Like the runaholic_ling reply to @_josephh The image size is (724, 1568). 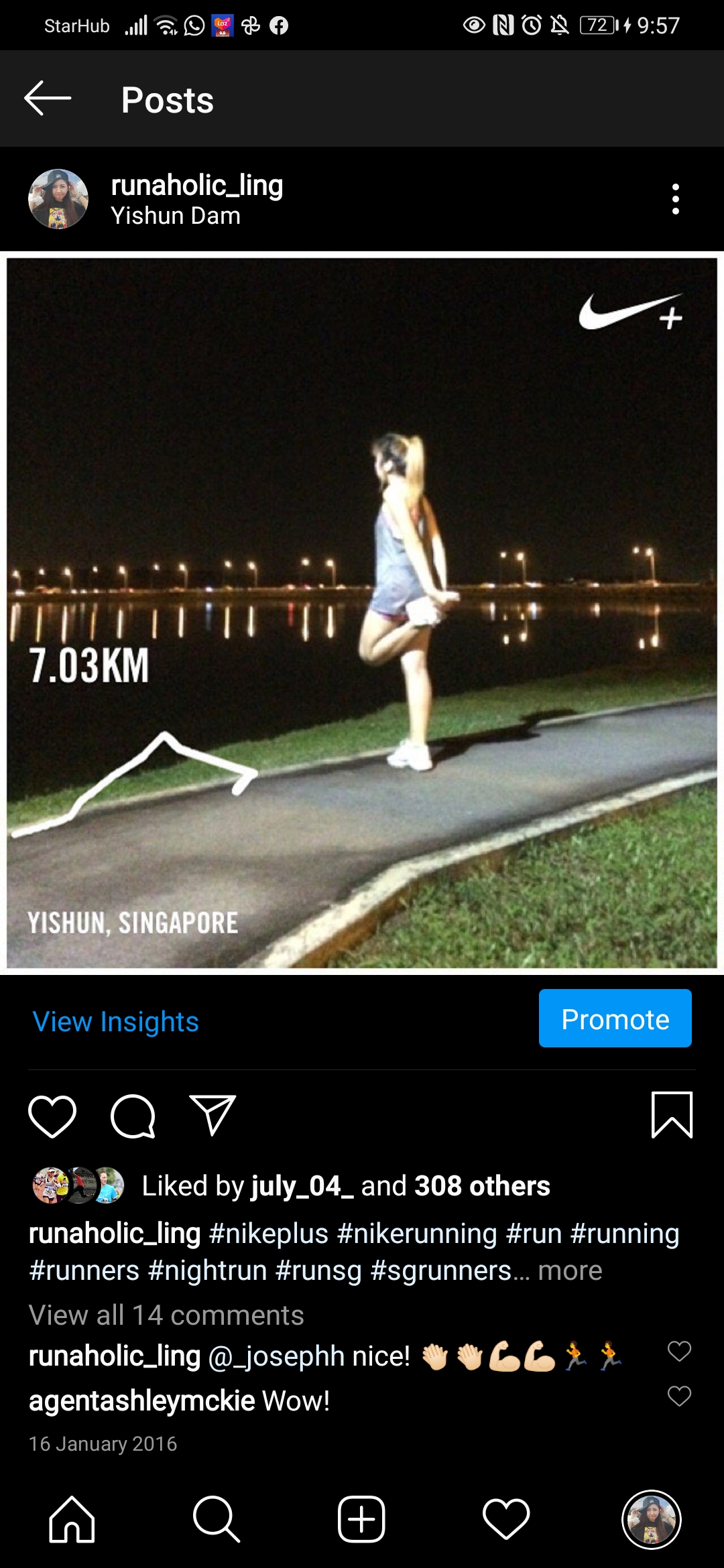coord(679,1352)
